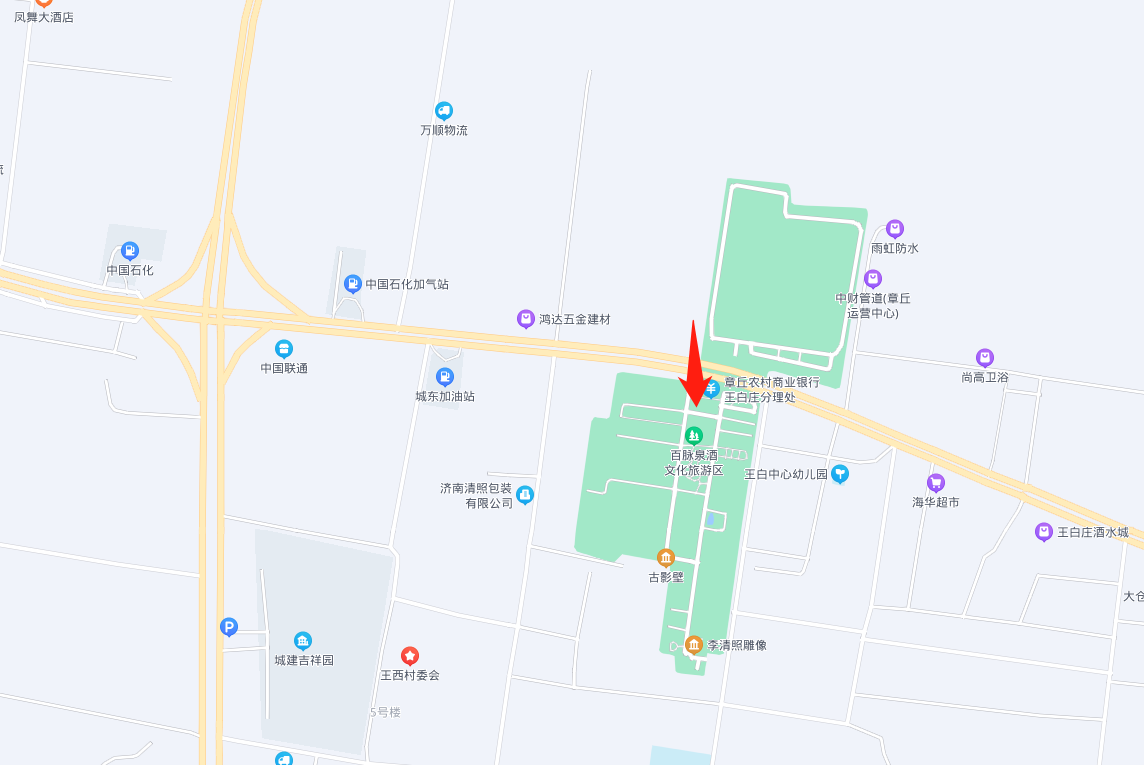Open the 王西村委会 marker
The width and height of the screenshot is (1144, 765).
click(410, 656)
